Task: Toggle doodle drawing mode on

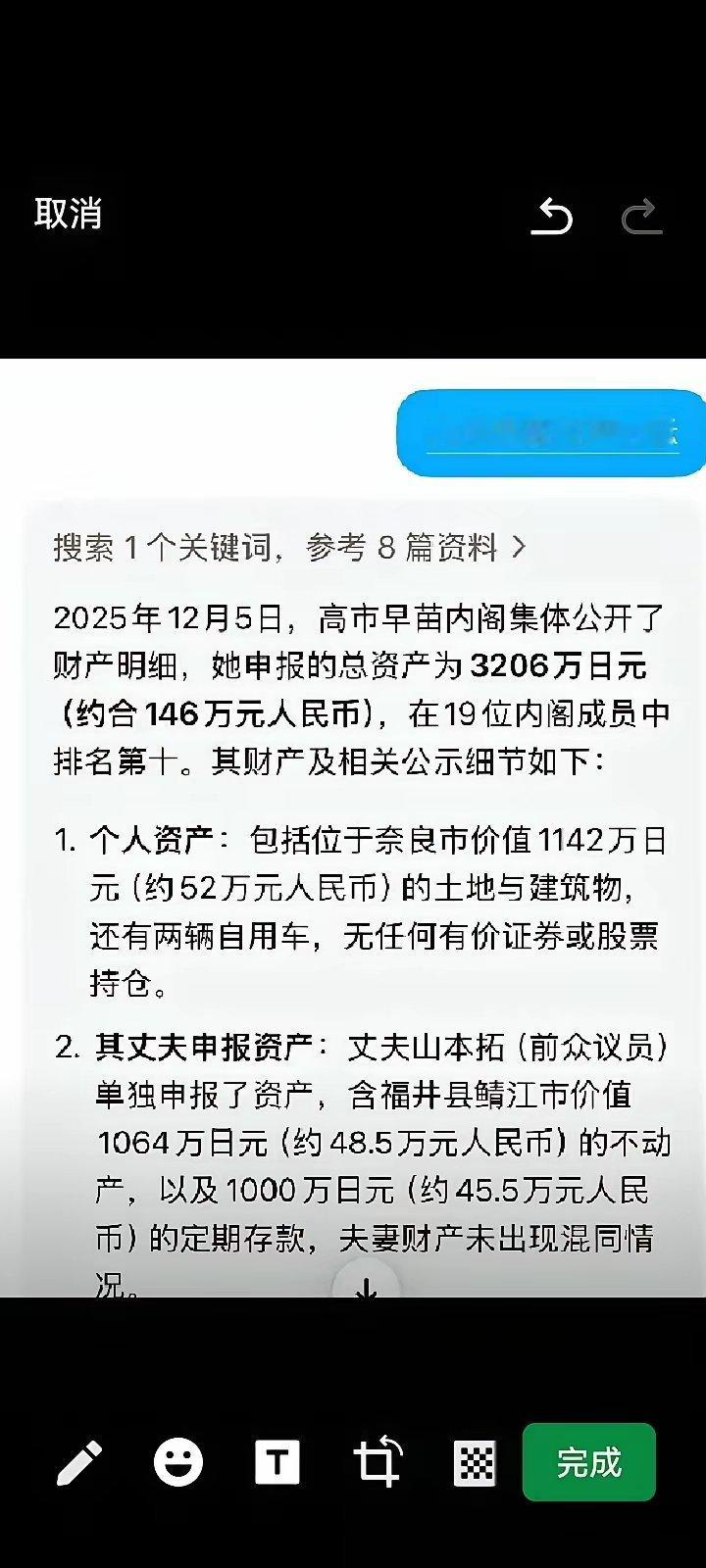Action: click(x=81, y=1464)
